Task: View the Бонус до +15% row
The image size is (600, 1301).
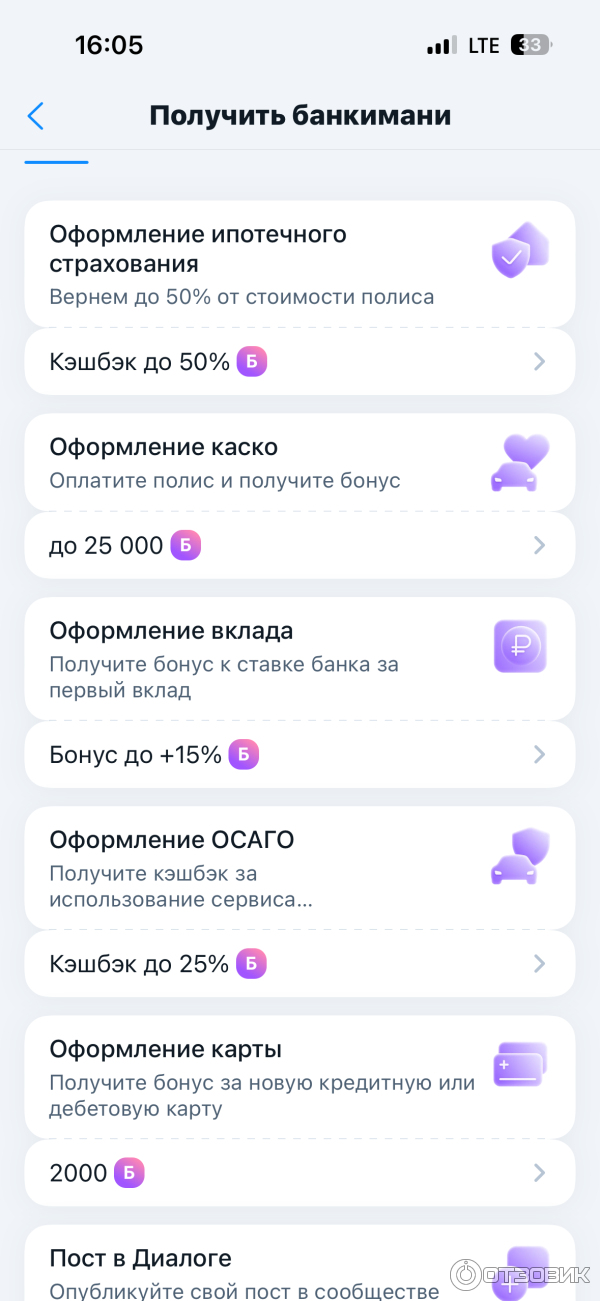Action: [x=299, y=755]
